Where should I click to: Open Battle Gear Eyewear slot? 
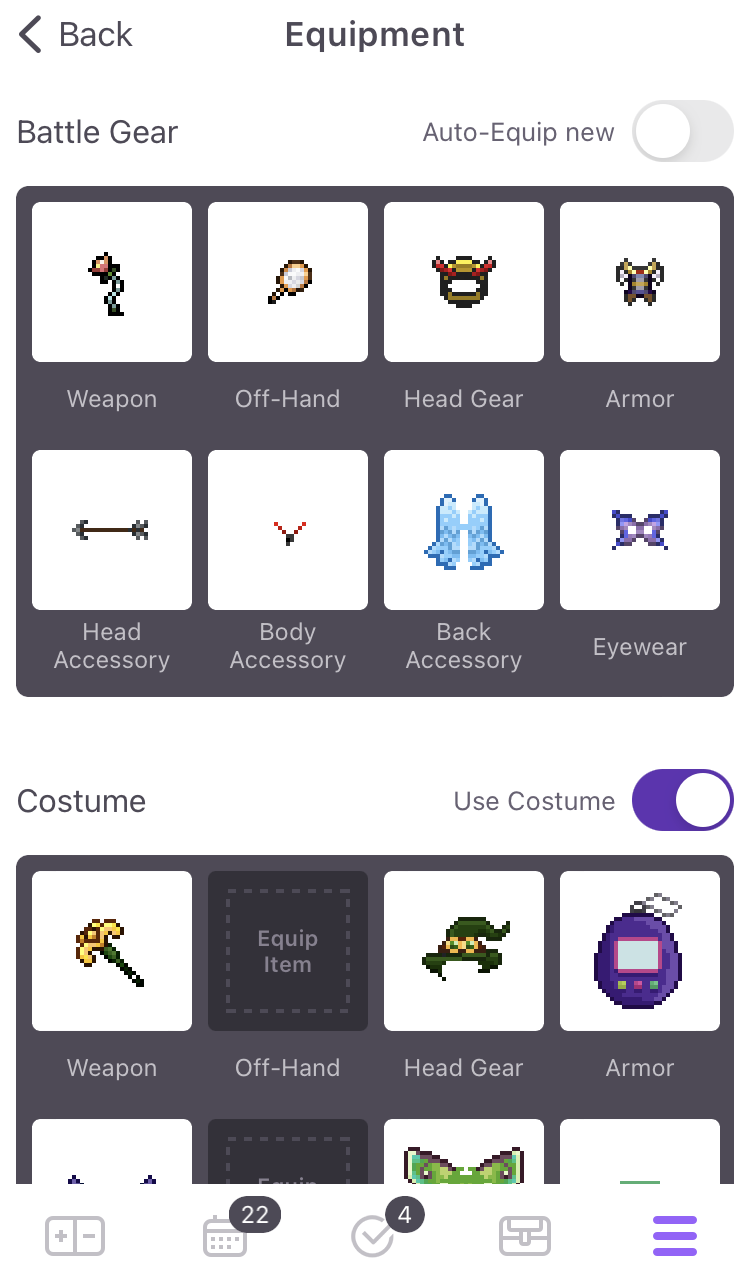pyautogui.click(x=640, y=530)
